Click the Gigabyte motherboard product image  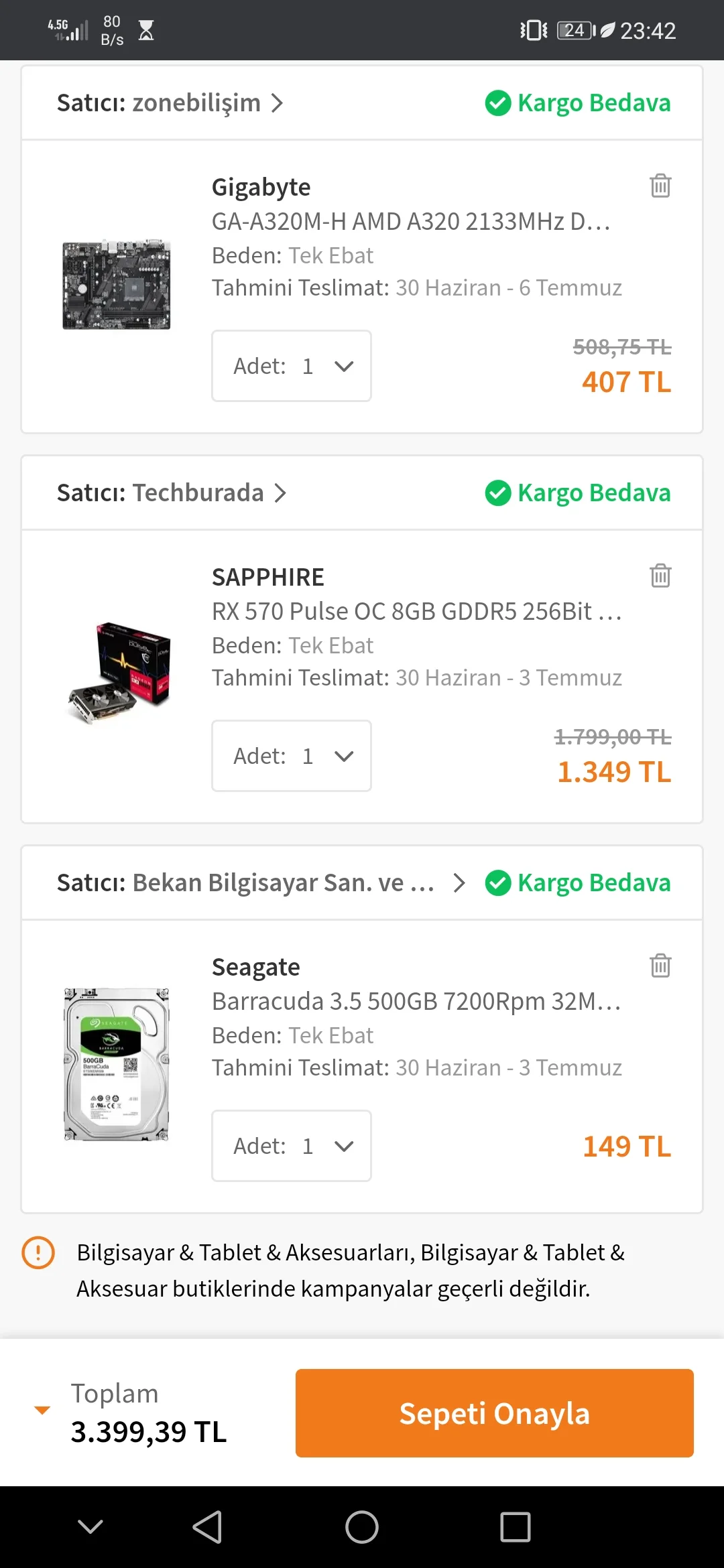116,285
